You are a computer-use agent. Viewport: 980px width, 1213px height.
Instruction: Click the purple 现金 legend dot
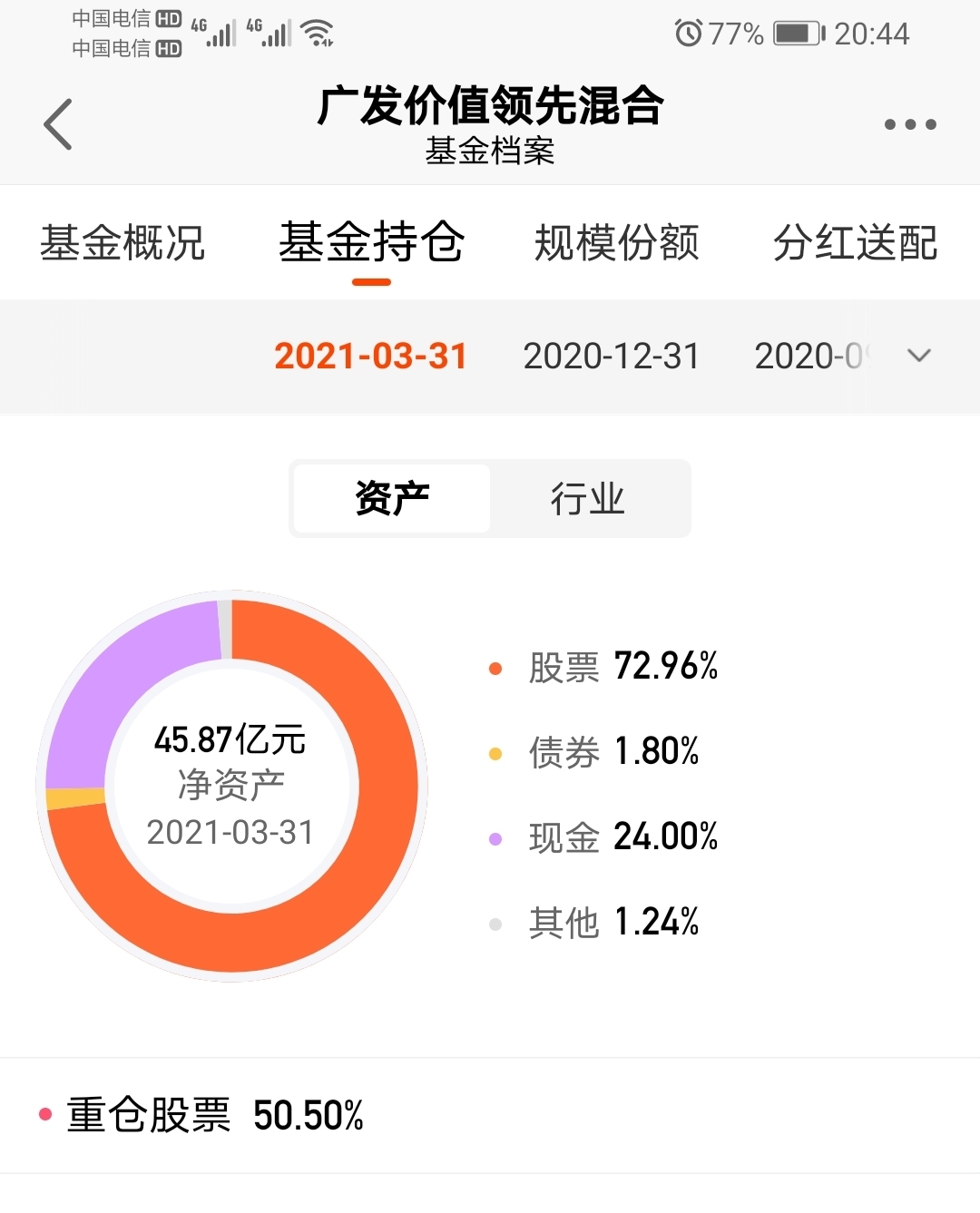495,839
